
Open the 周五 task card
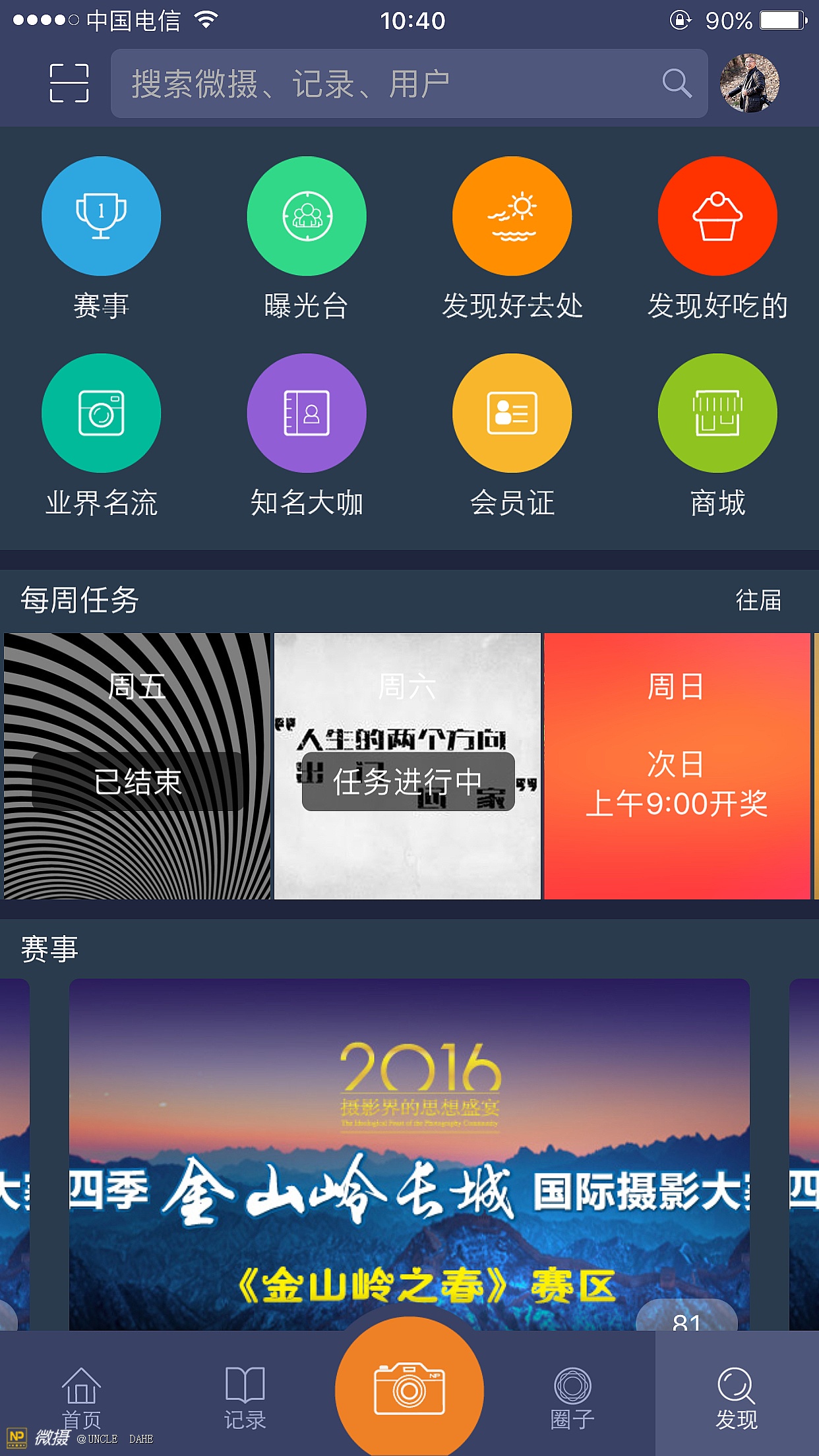tap(137, 766)
